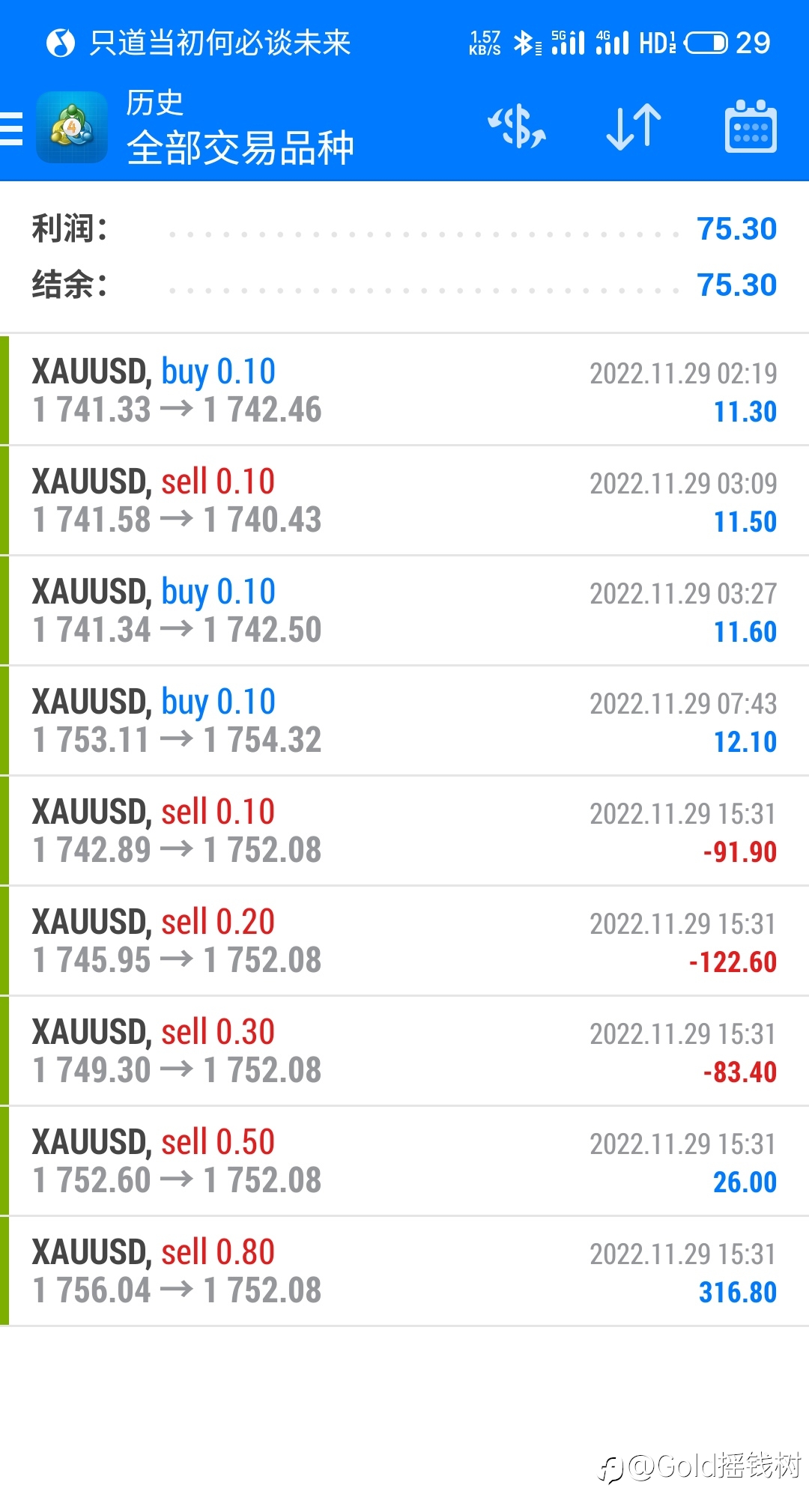The height and width of the screenshot is (1512, 809).
Task: Open the buy trade closed at 02:19
Action: (x=404, y=390)
